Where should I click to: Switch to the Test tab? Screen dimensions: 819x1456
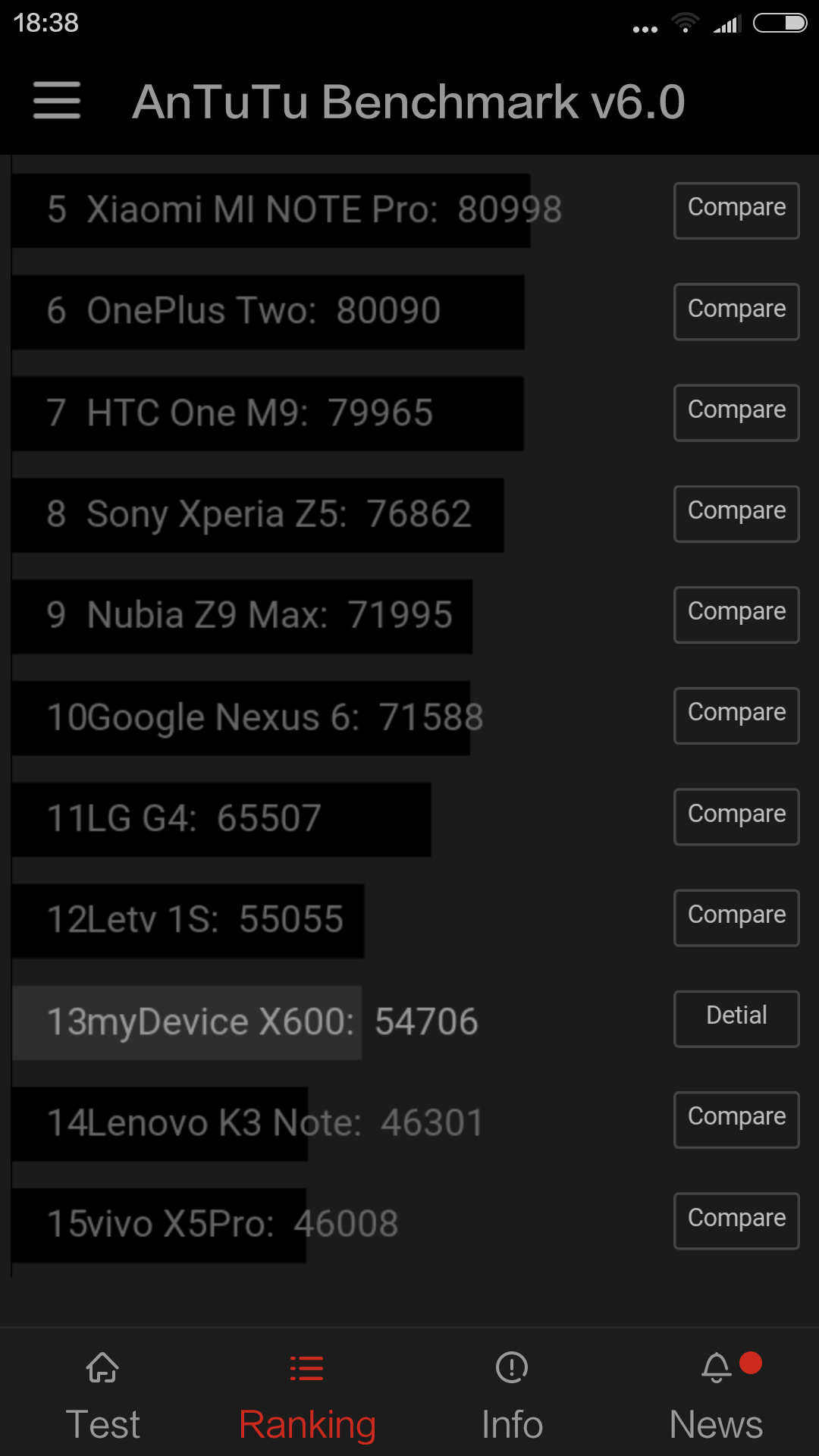(x=102, y=1397)
